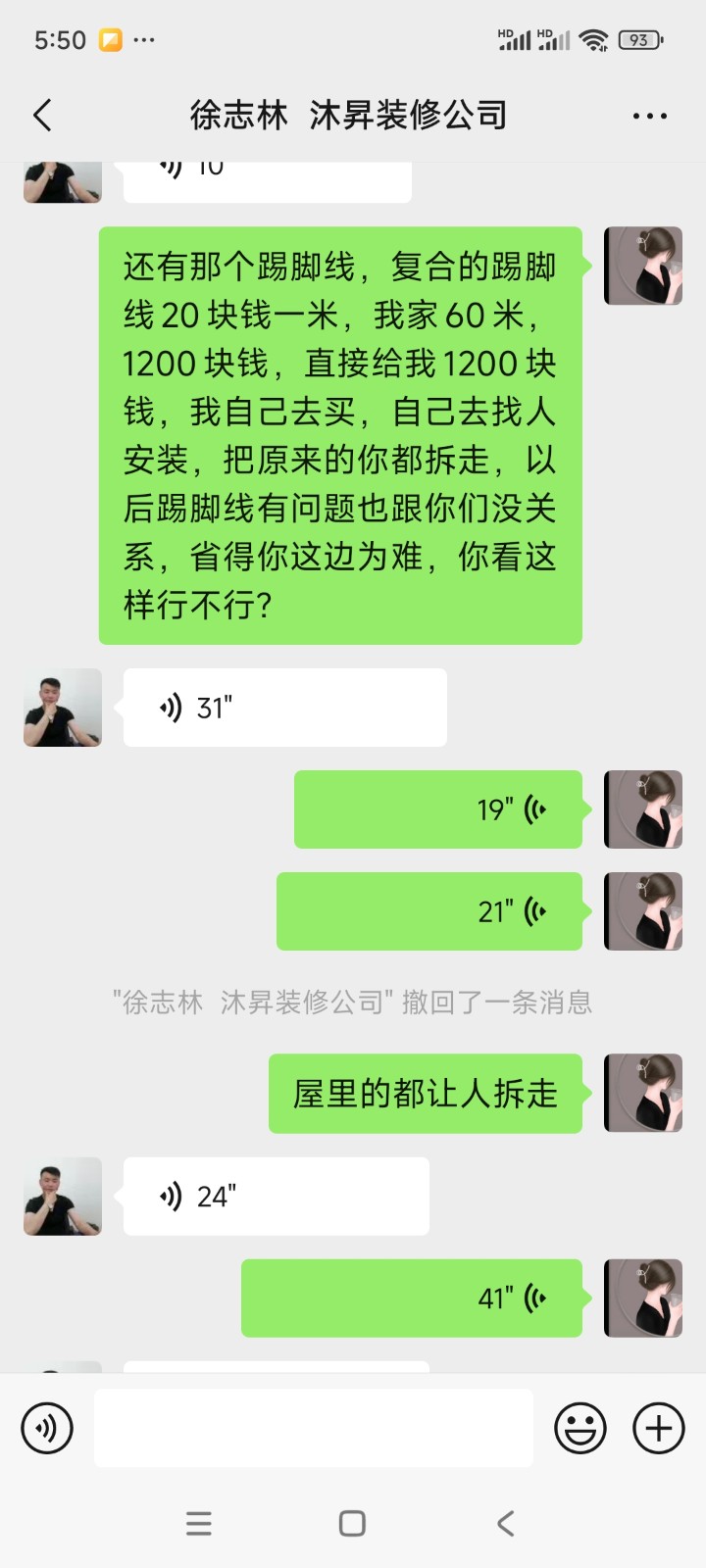The image size is (706, 1568).
Task: Open the recent apps overview
Action: [199, 1523]
